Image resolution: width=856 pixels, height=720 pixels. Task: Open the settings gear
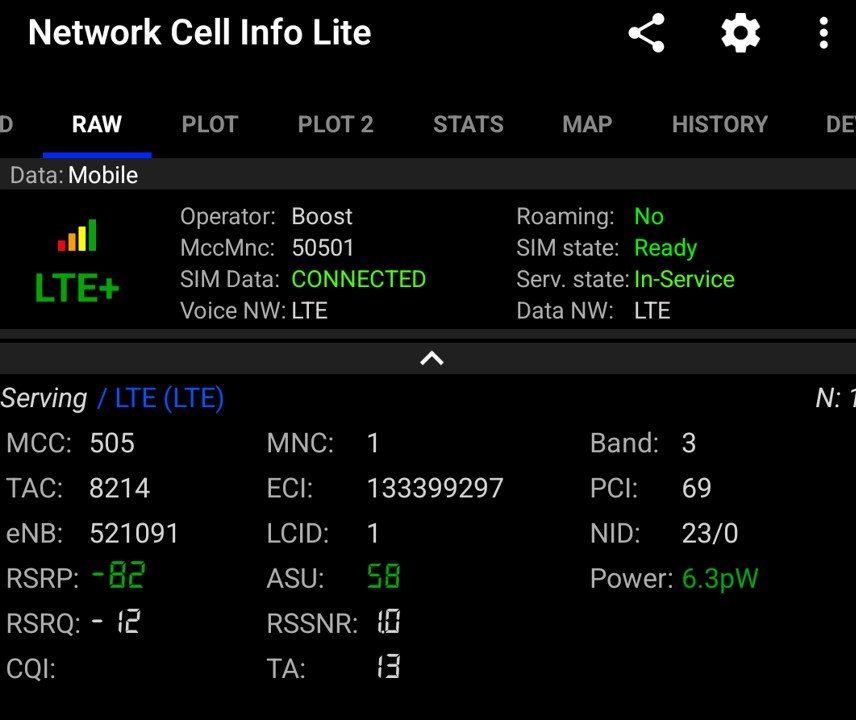point(740,34)
